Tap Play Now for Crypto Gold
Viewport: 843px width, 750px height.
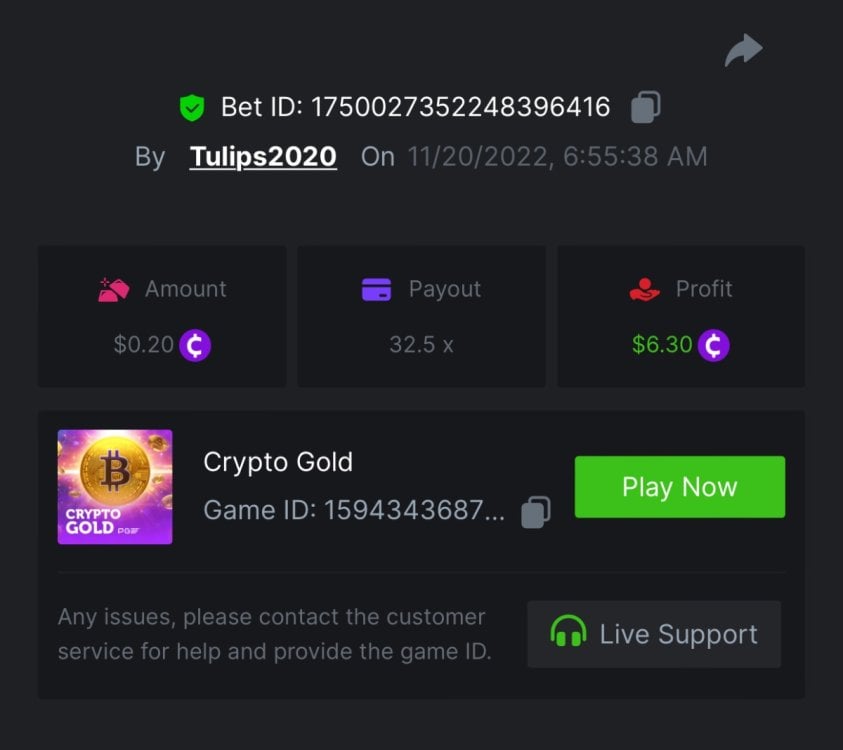point(679,487)
